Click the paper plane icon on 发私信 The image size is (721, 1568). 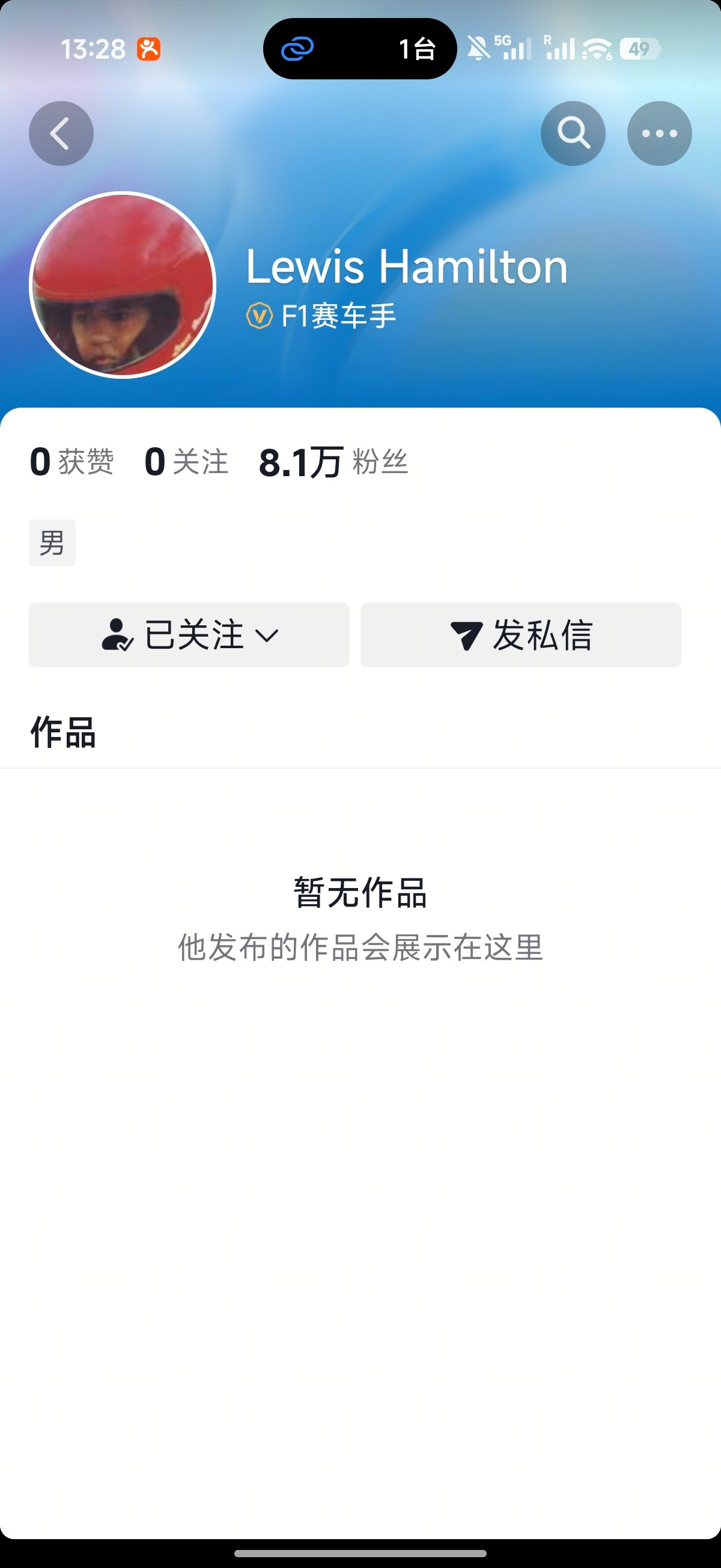click(466, 634)
